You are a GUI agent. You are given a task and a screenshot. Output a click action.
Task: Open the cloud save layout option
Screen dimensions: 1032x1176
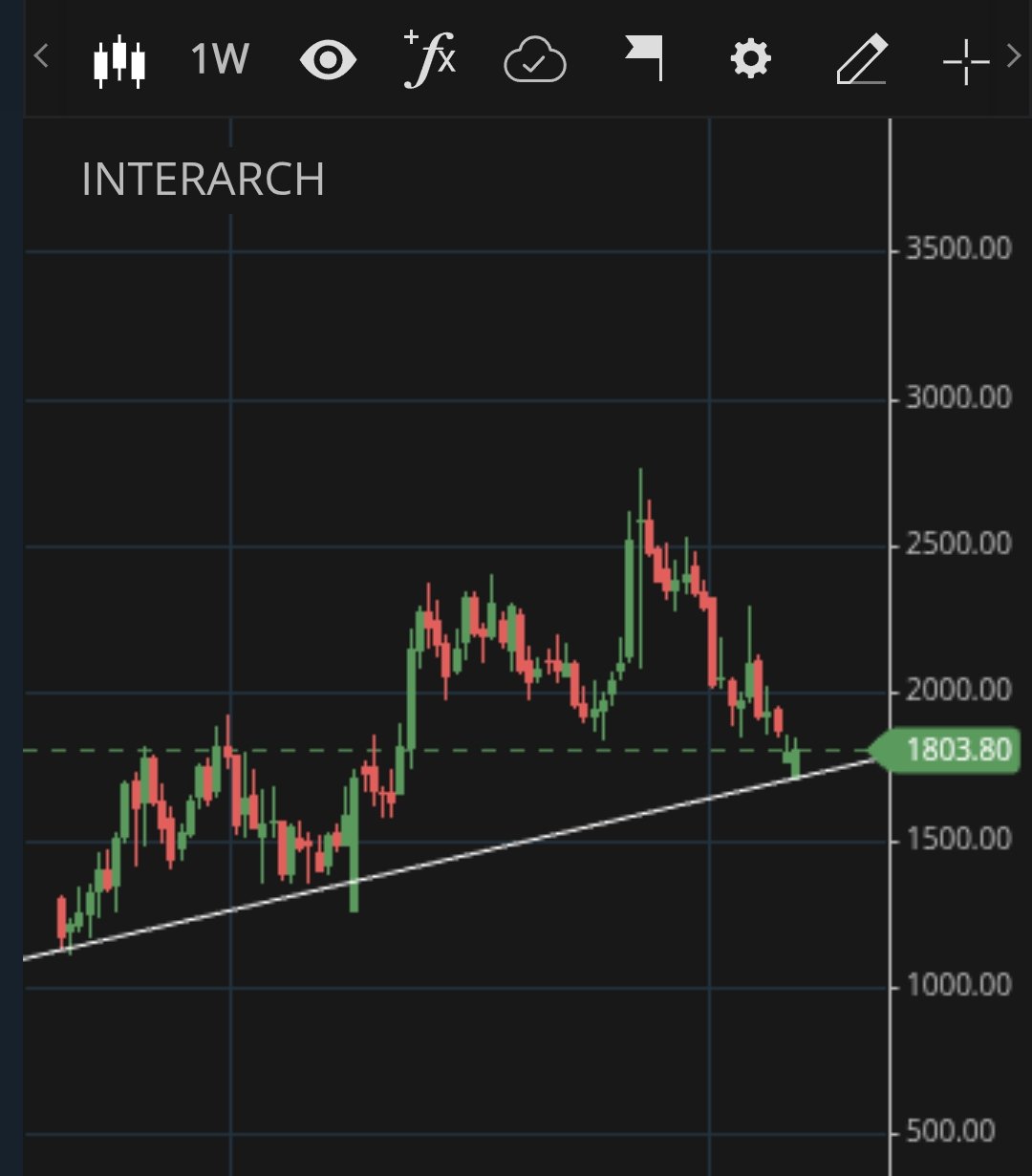pyautogui.click(x=535, y=62)
